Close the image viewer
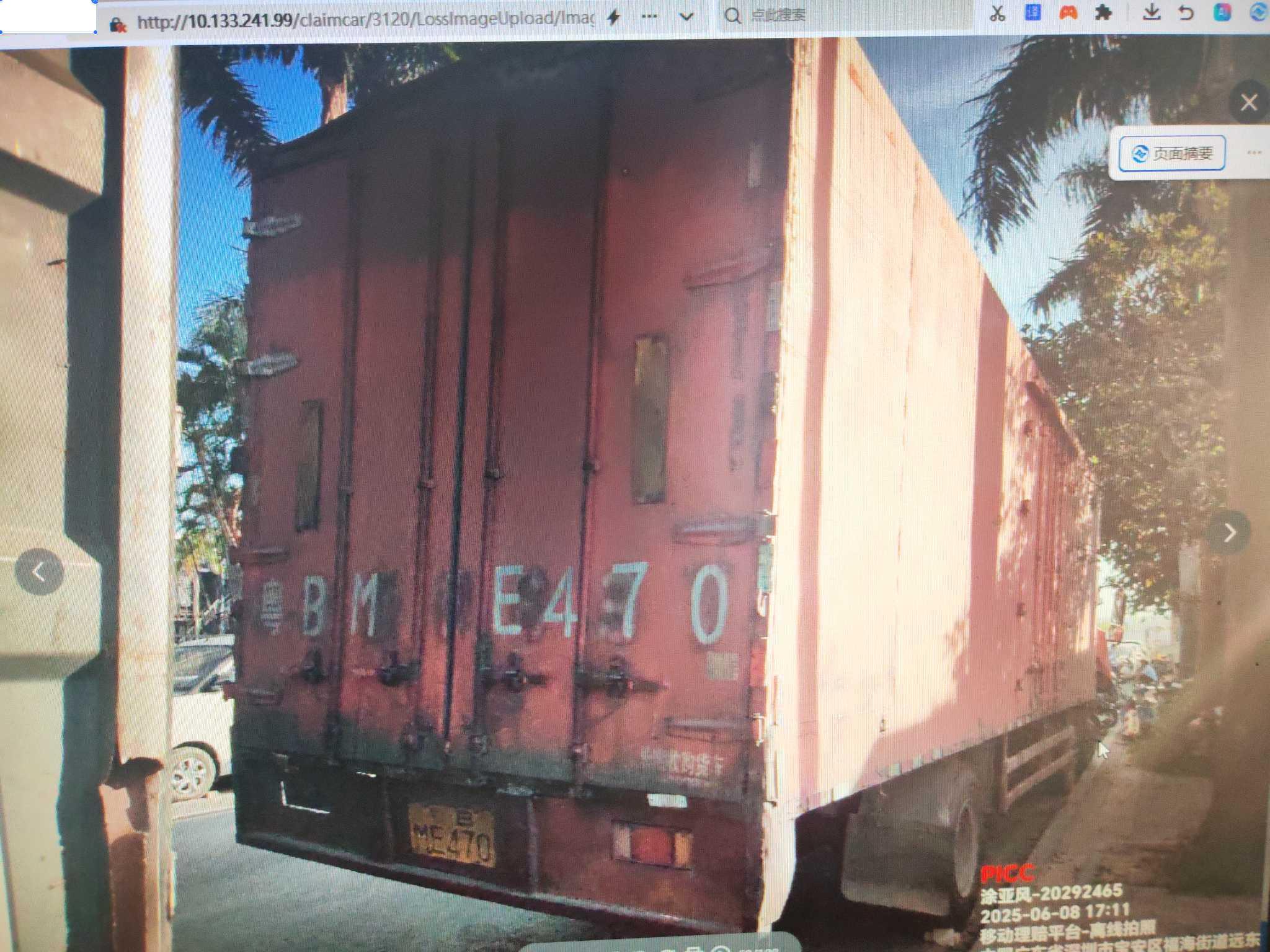1270x952 pixels. click(1249, 102)
